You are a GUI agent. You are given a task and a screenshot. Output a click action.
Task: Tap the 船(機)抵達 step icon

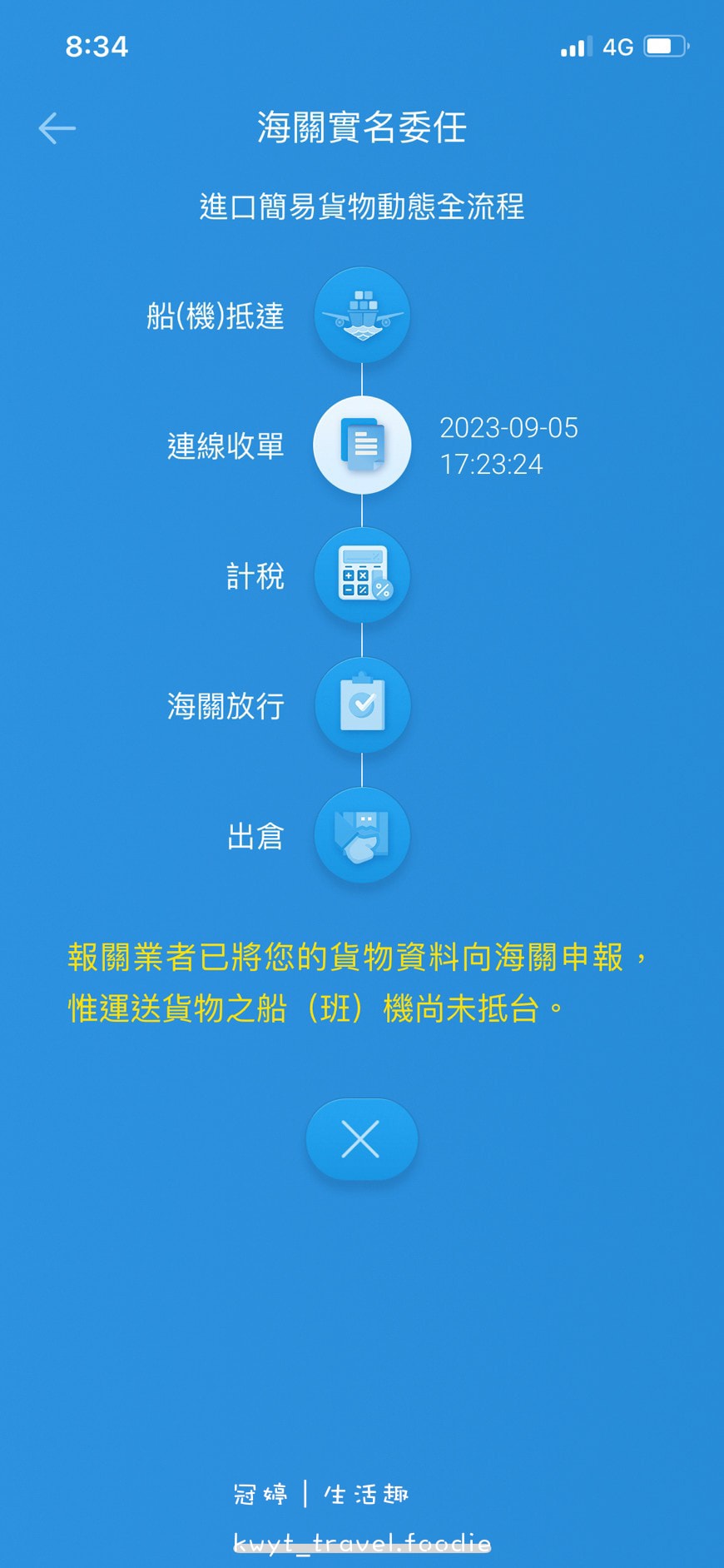(x=362, y=316)
